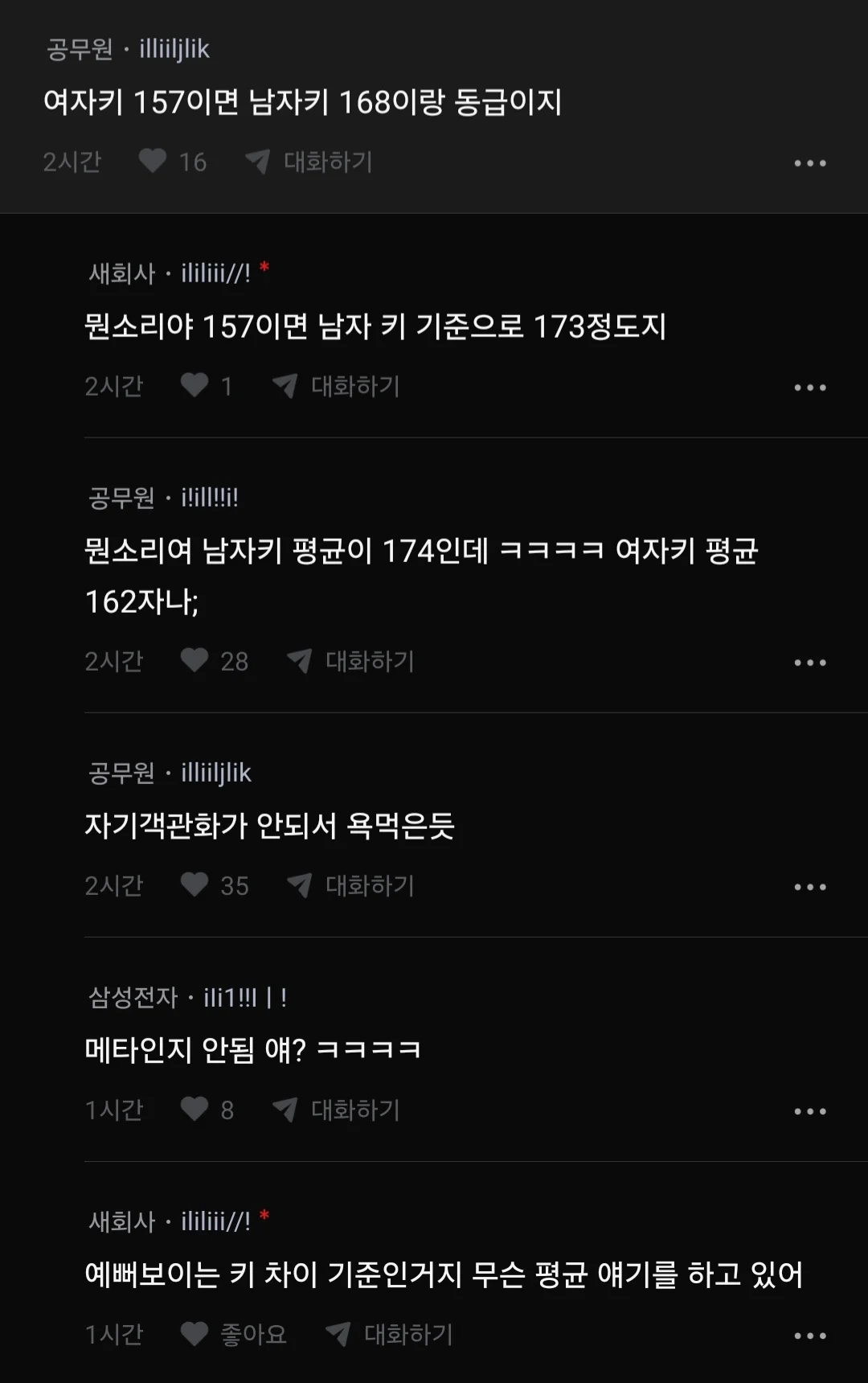
Task: Like the comment about '남자키 평균이 174인데'
Action: pos(194,661)
